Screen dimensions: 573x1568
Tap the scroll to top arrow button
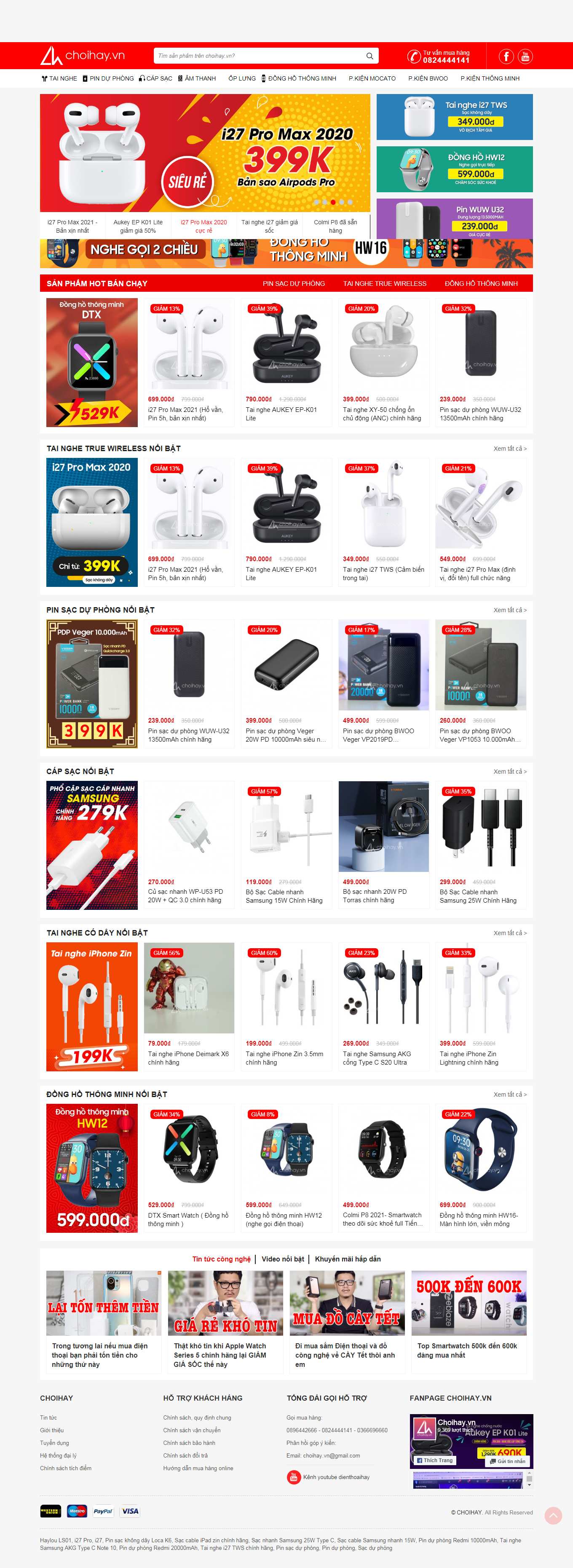click(x=553, y=1515)
